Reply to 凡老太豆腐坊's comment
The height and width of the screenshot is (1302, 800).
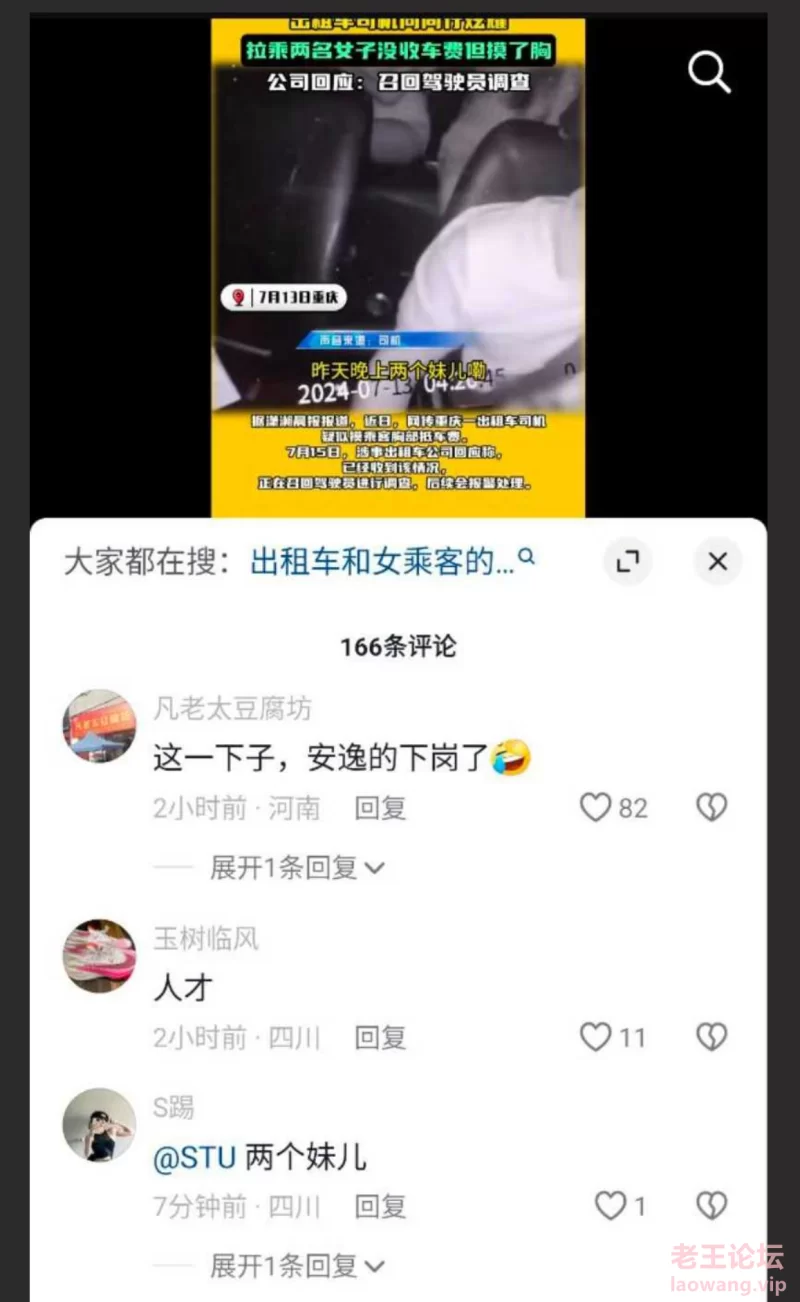[380, 808]
